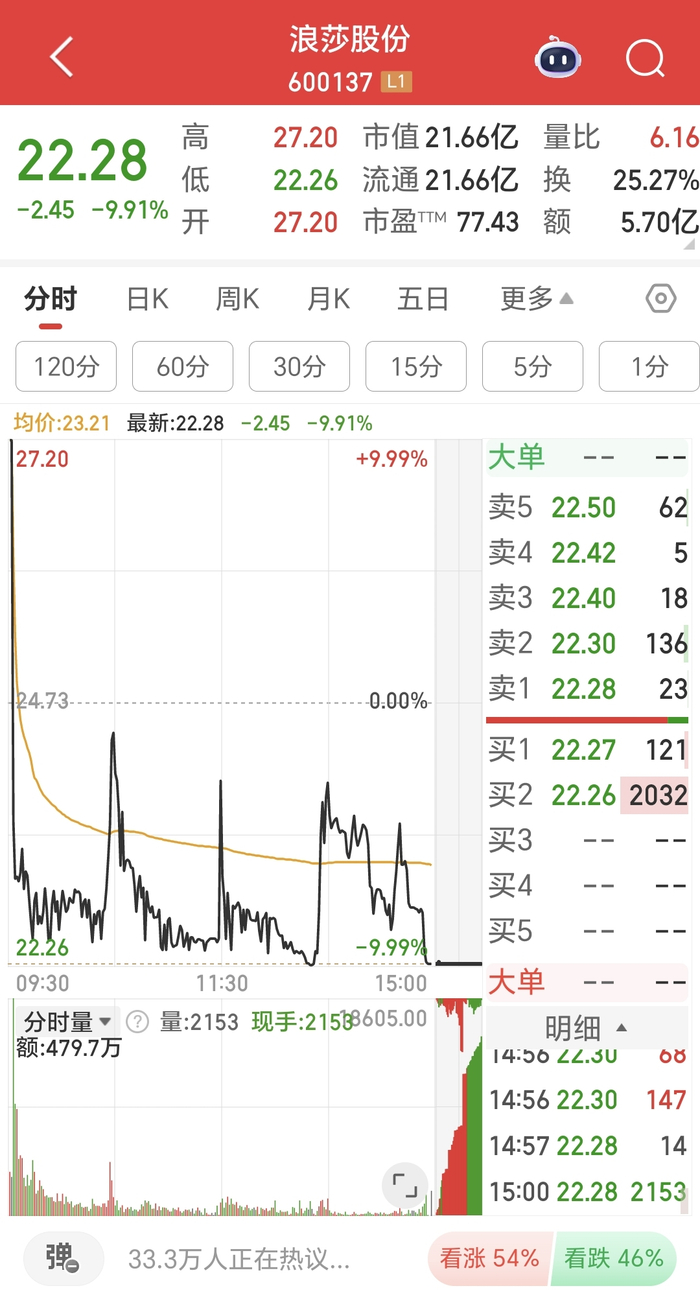Screen dimensions: 700x1290
Task: Toggle the 明细 trade details panel
Action: (x=587, y=1027)
